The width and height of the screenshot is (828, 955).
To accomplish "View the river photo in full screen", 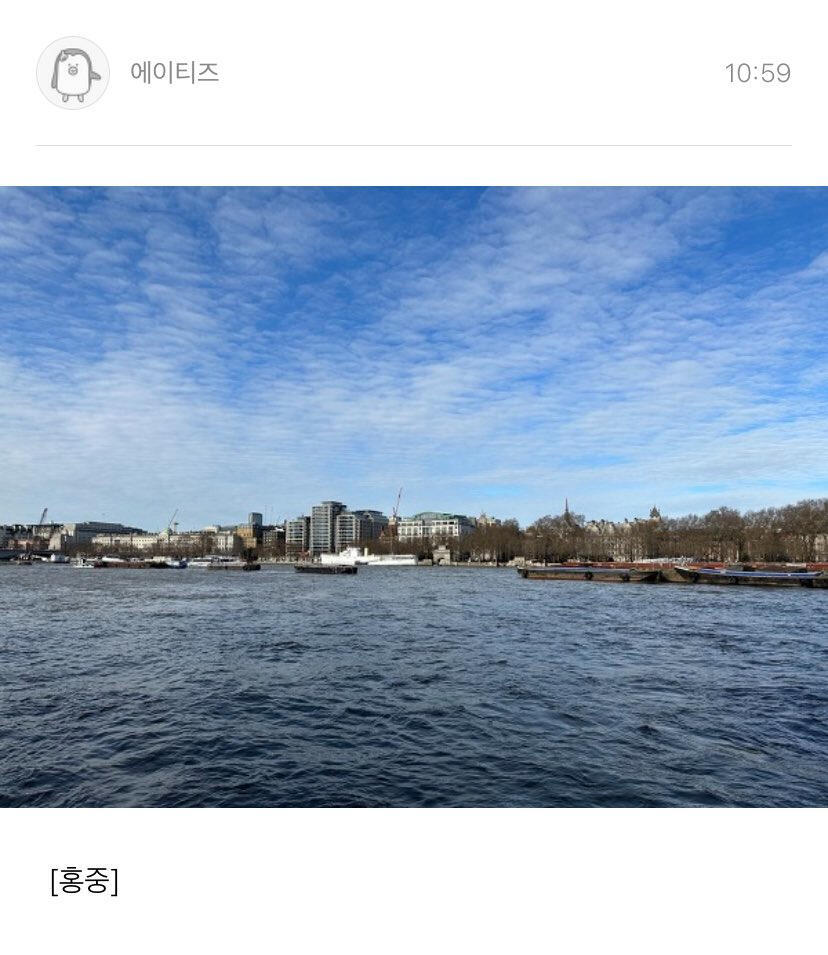I will coord(414,496).
